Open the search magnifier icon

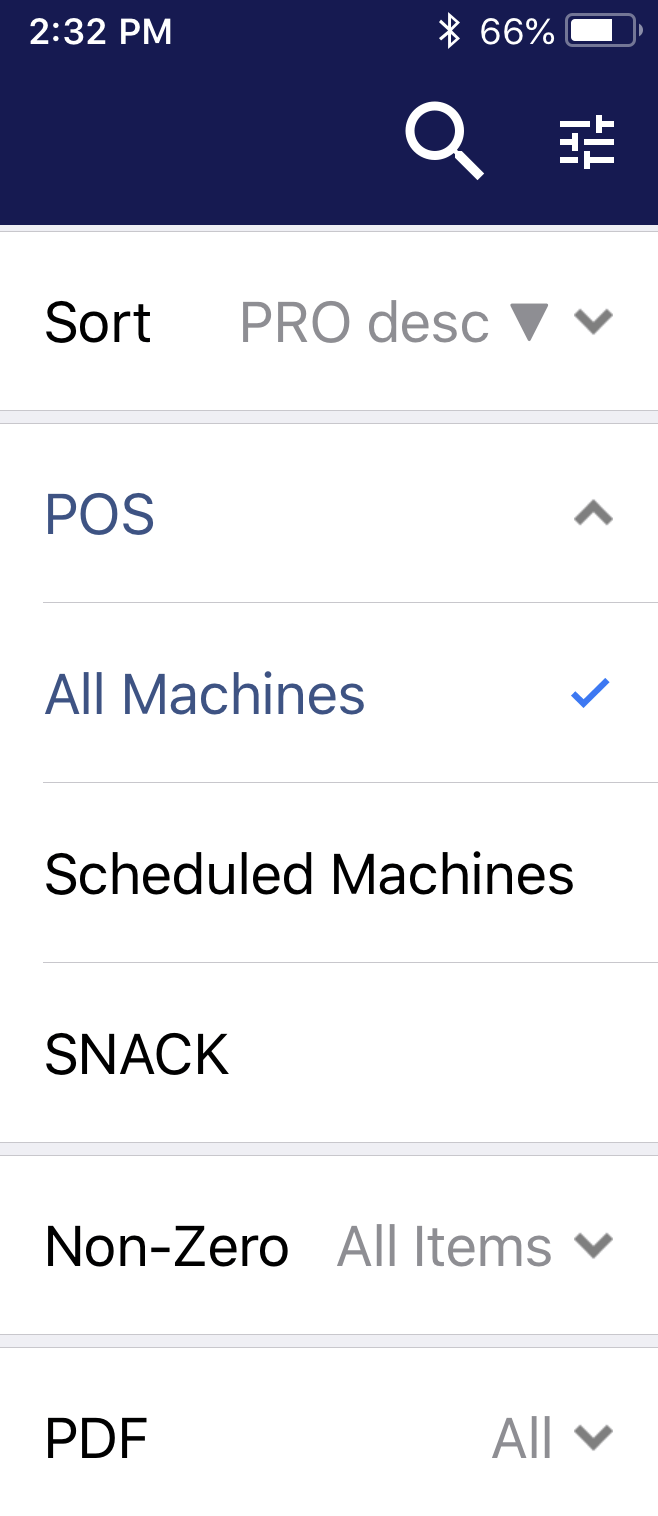(443, 143)
